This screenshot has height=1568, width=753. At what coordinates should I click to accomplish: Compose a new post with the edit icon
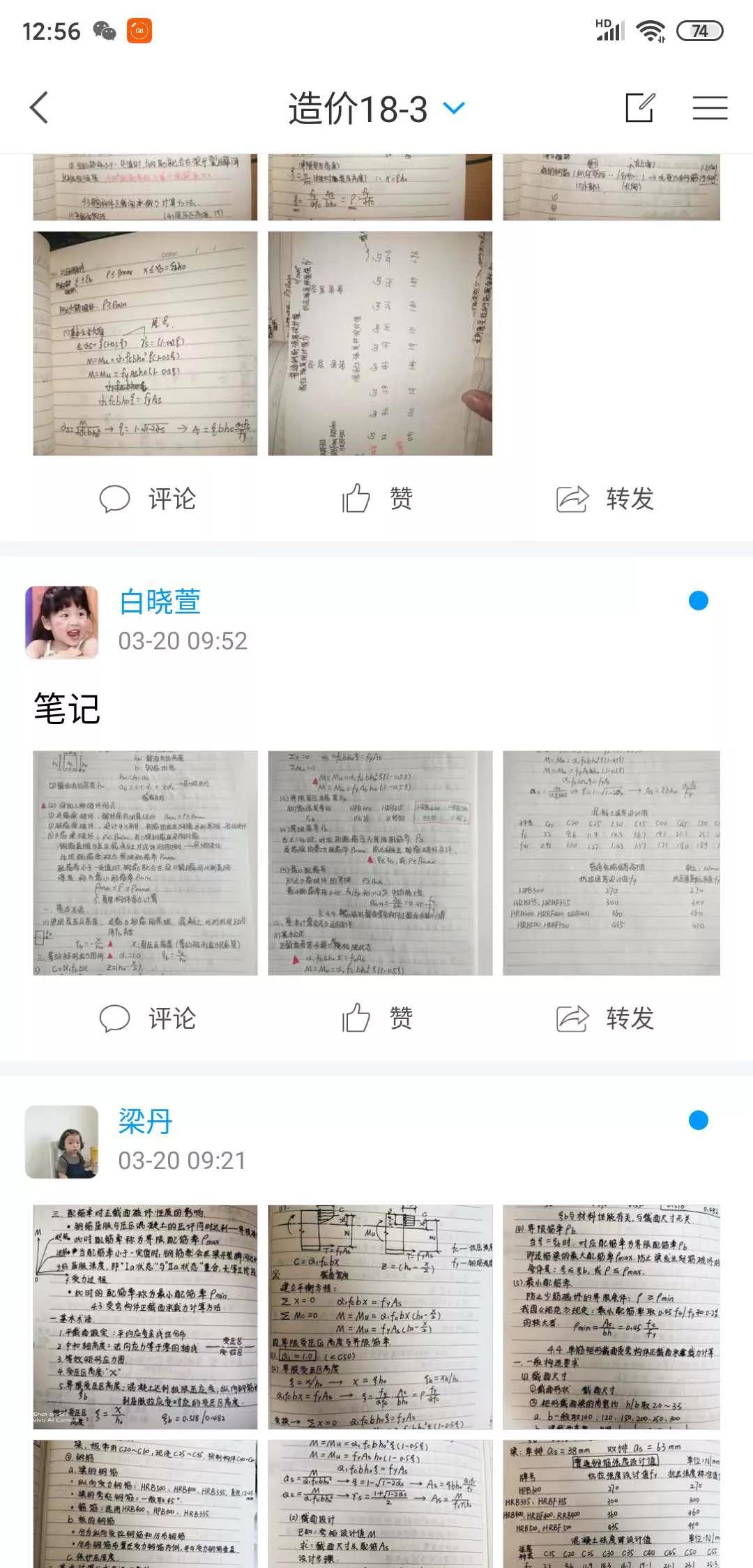(x=639, y=108)
